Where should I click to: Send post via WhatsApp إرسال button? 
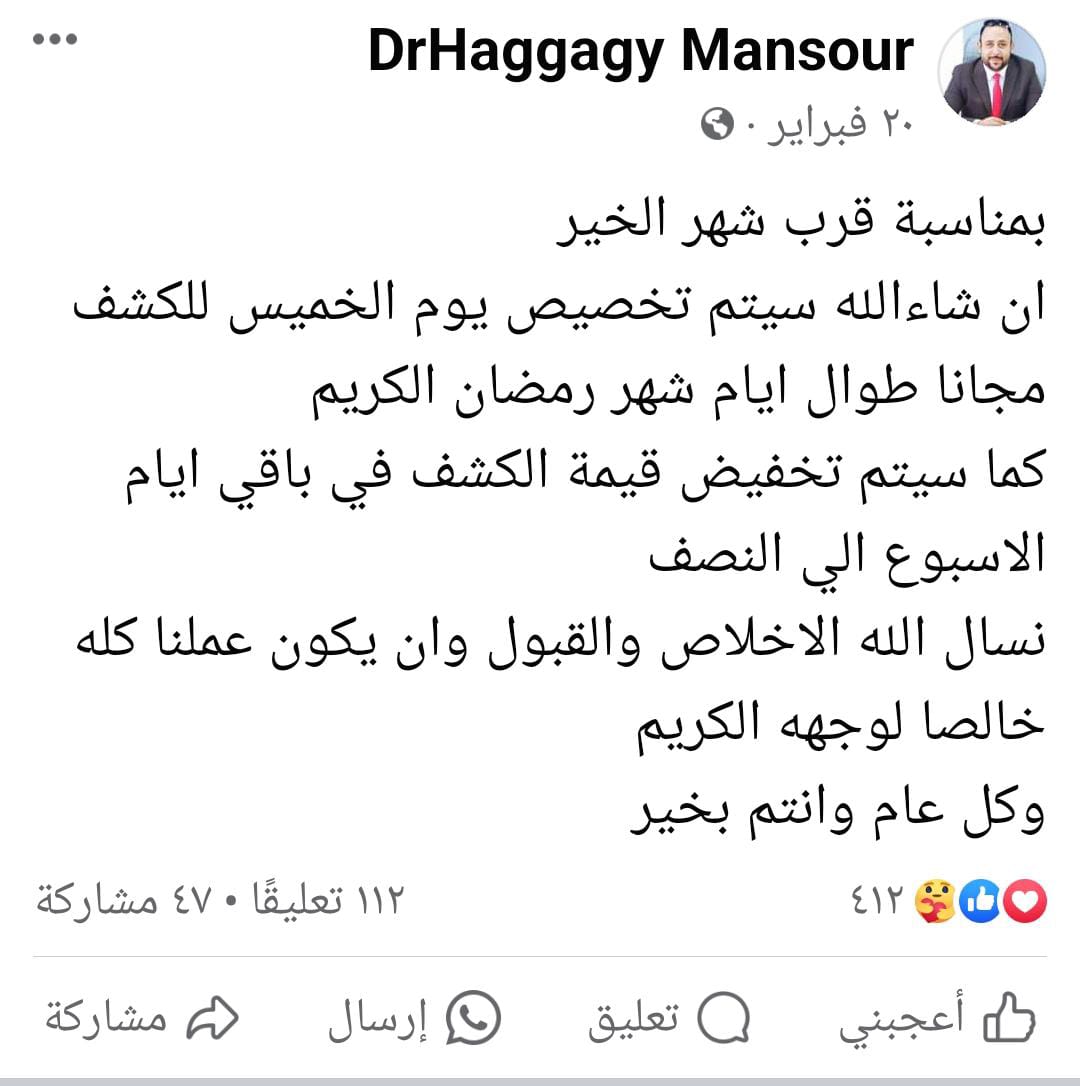(414, 1020)
